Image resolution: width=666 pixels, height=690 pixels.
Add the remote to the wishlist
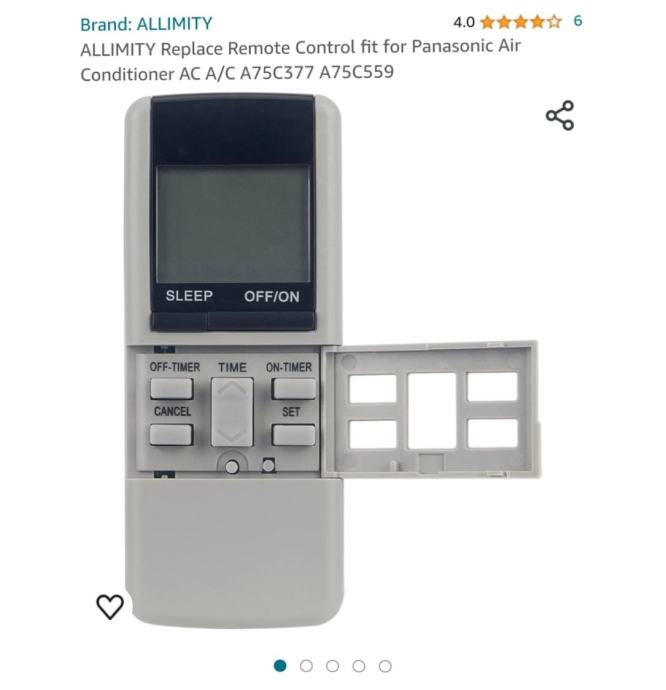coord(110,606)
